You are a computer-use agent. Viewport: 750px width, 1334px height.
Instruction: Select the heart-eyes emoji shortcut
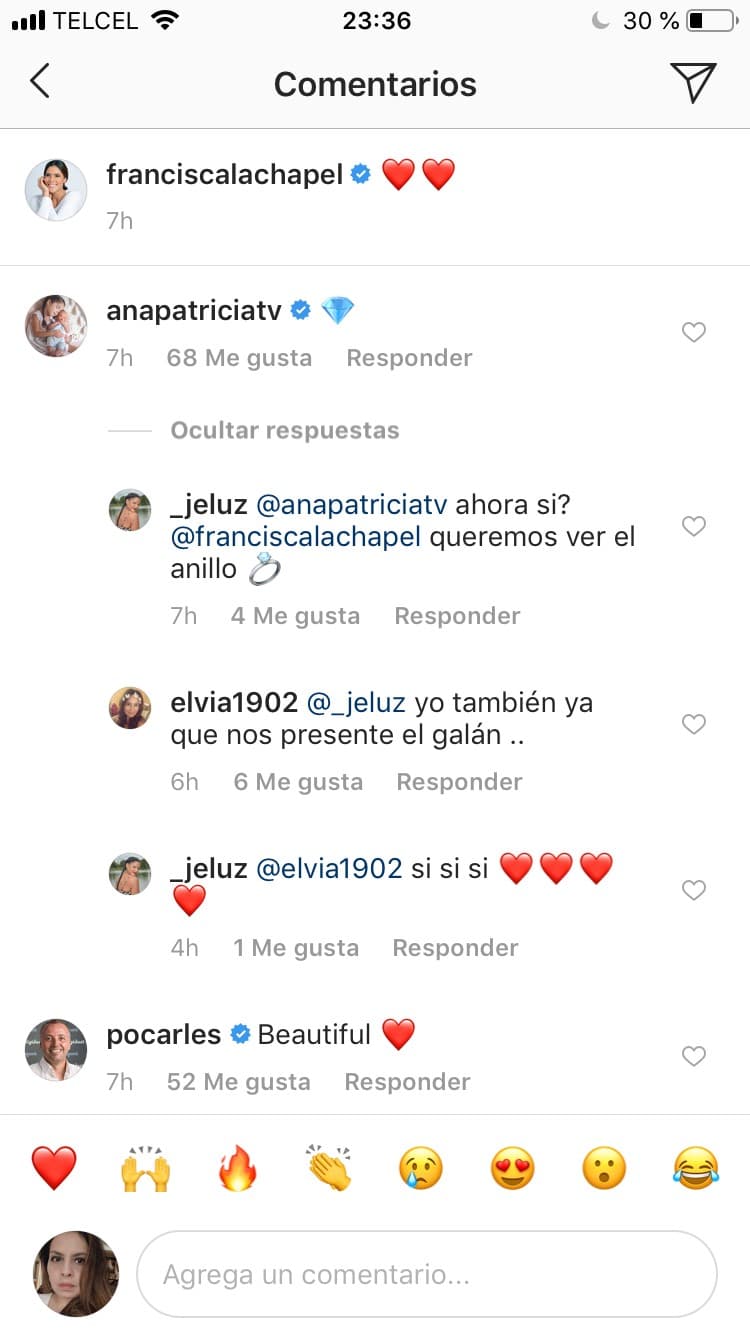coord(512,1168)
